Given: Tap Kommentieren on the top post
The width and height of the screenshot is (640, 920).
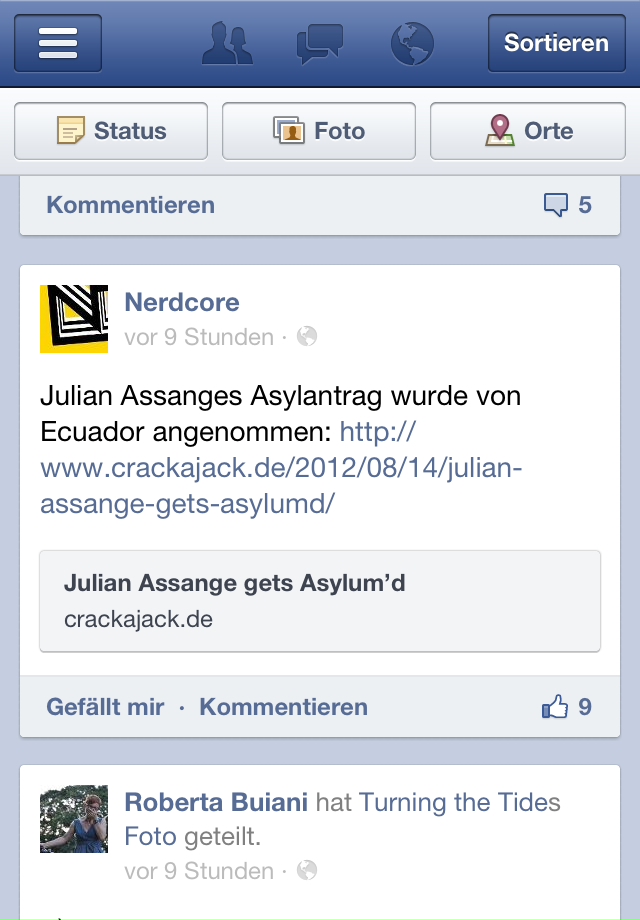Looking at the screenshot, I should click(x=131, y=205).
